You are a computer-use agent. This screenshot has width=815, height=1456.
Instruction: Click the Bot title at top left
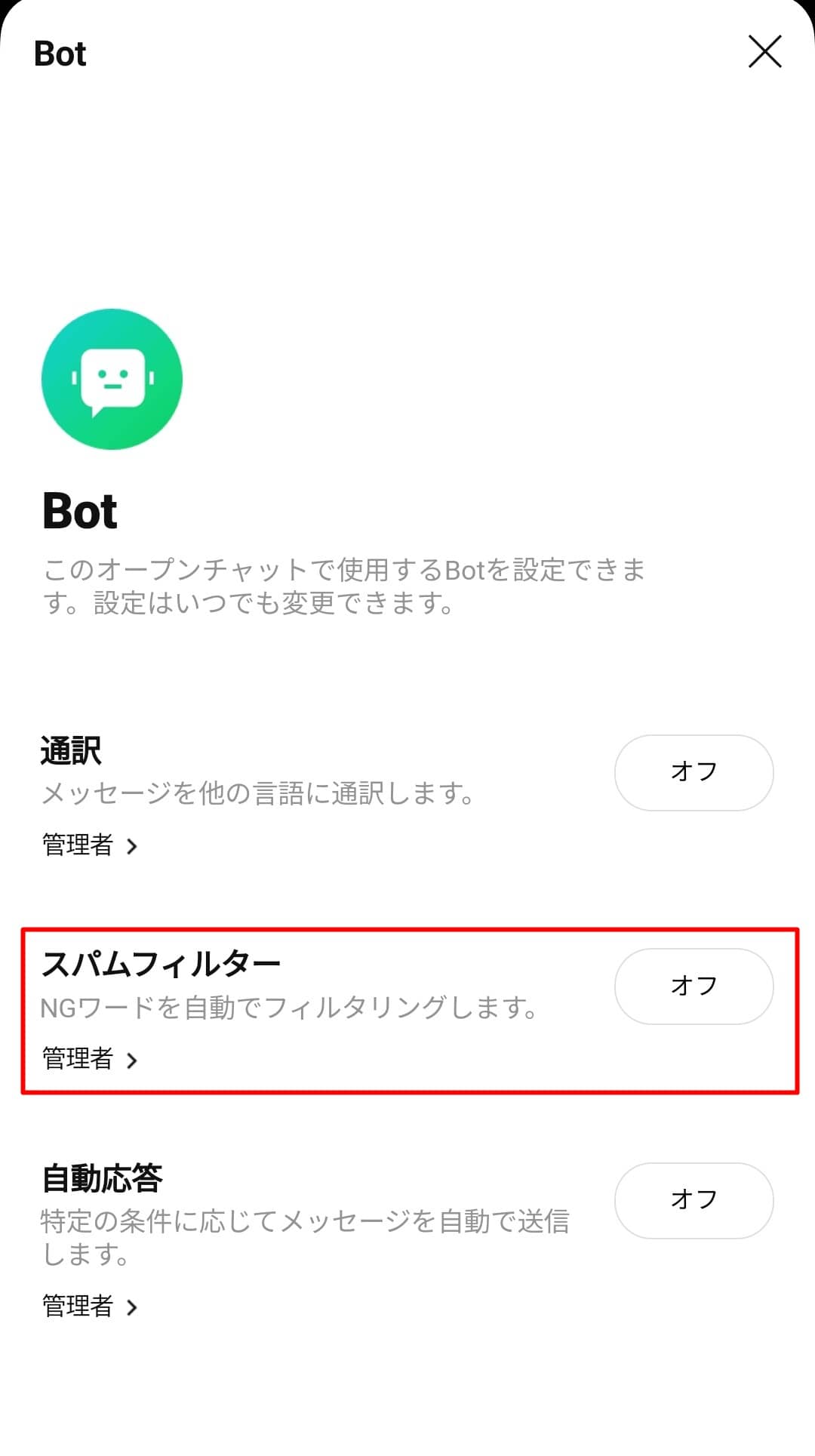[x=60, y=51]
